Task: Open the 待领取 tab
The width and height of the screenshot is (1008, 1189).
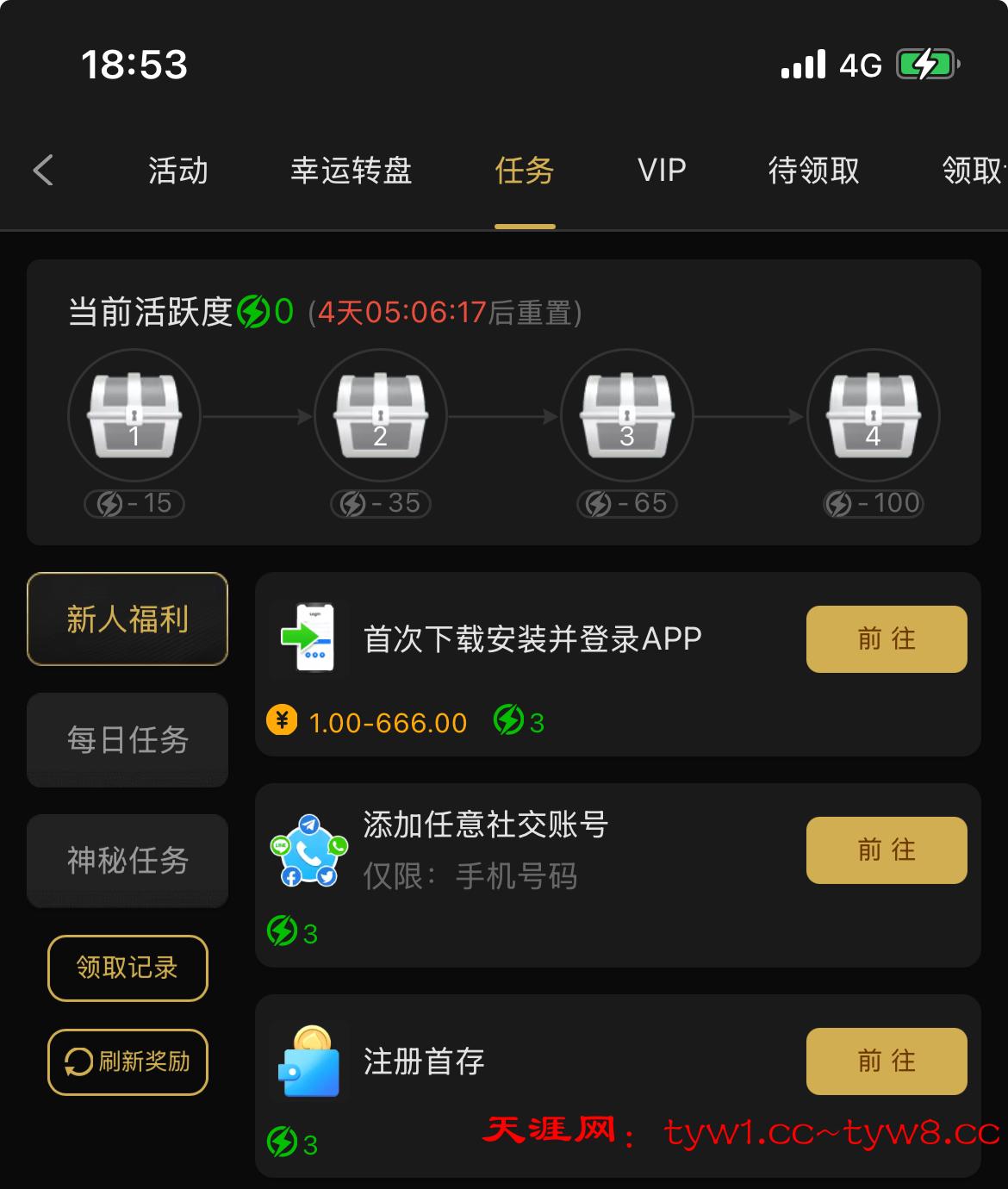Action: click(813, 171)
